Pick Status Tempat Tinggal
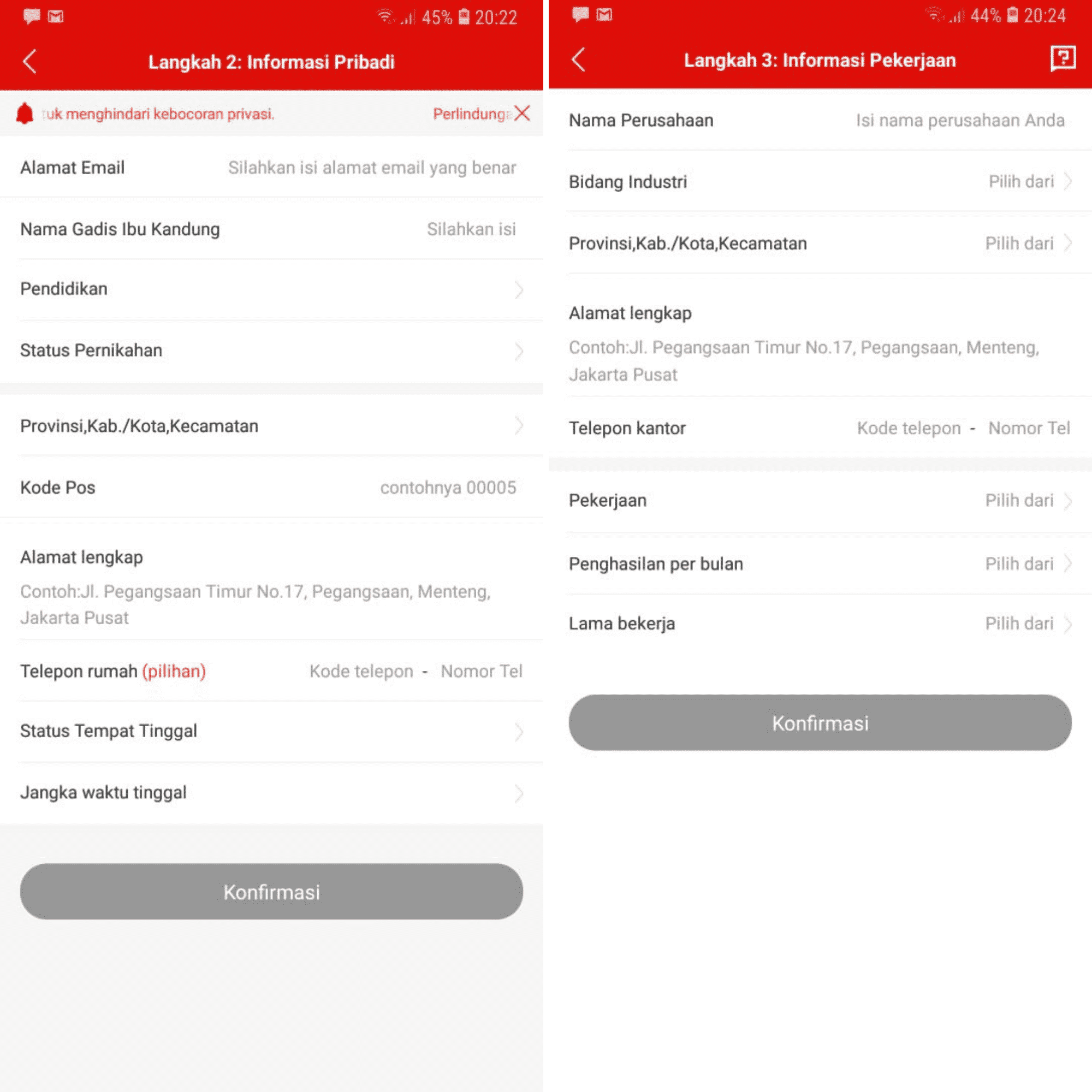This screenshot has height=1092, width=1092. [271, 732]
